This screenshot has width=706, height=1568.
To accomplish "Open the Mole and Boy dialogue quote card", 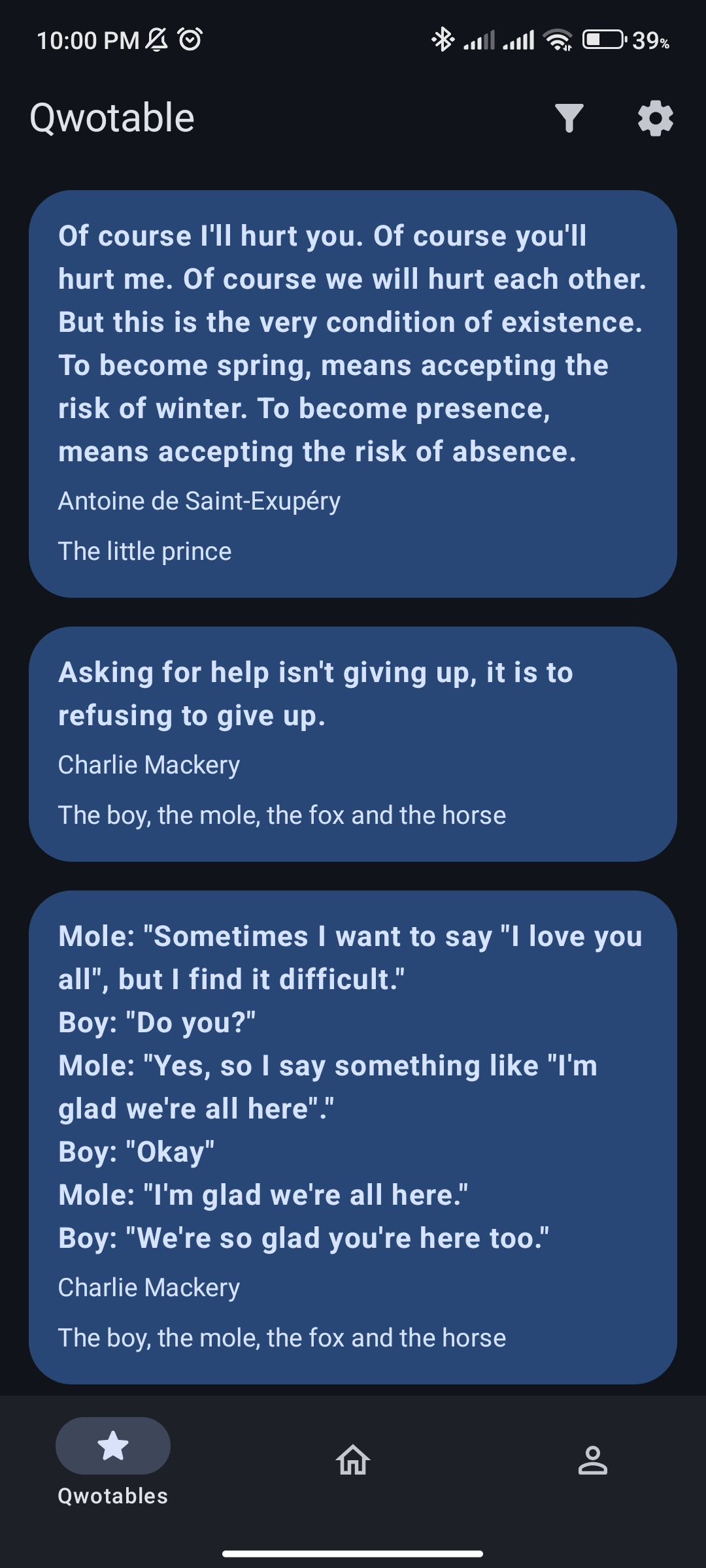I will [x=353, y=1137].
